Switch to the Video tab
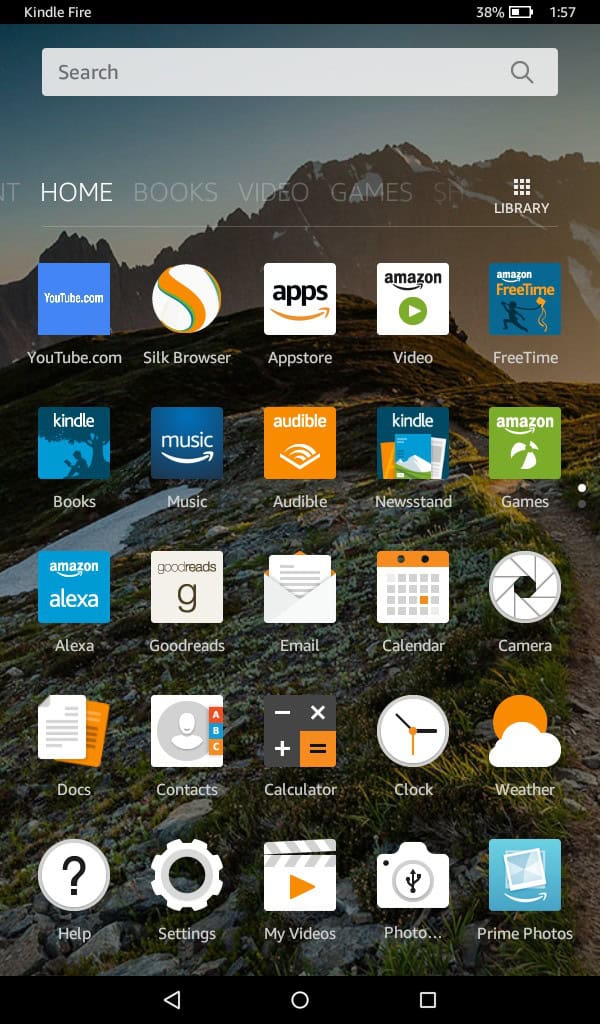The height and width of the screenshot is (1024, 600). (x=273, y=192)
